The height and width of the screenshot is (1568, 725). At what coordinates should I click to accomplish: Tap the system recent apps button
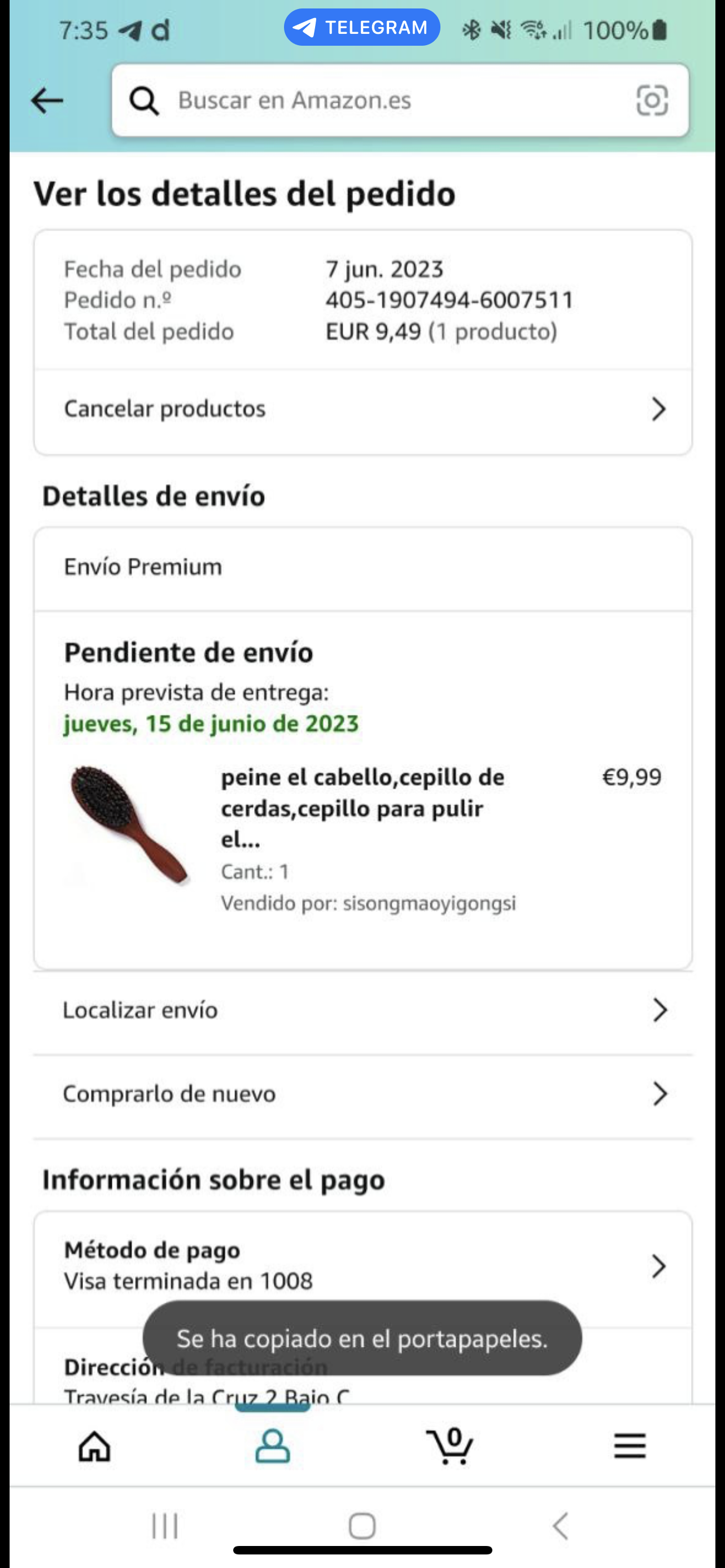click(x=165, y=1526)
